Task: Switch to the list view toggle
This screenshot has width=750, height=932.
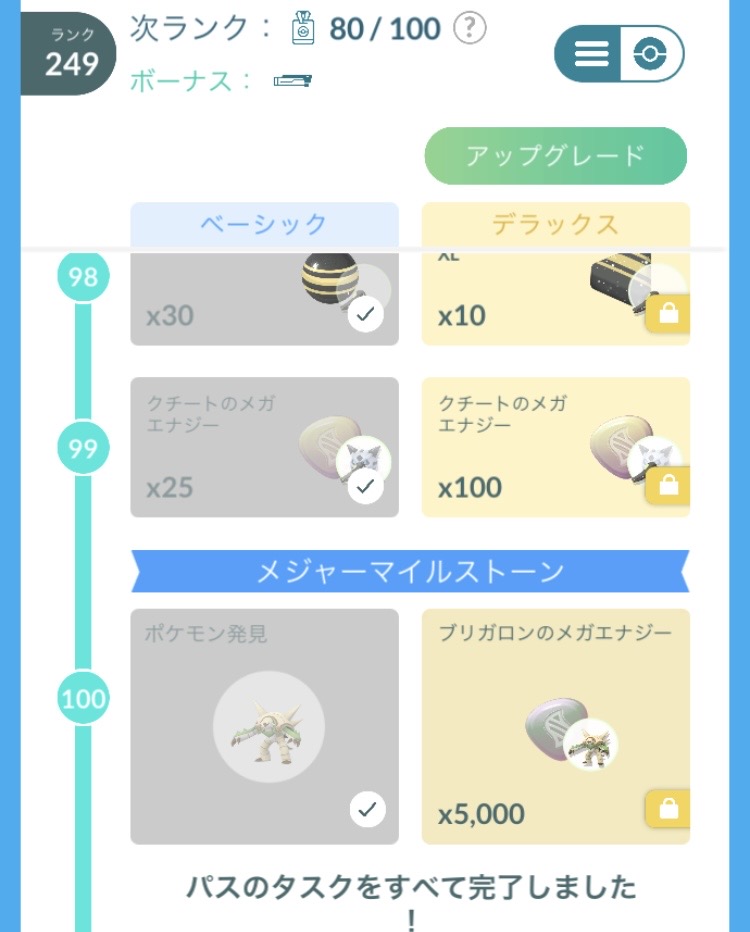Action: tap(590, 53)
